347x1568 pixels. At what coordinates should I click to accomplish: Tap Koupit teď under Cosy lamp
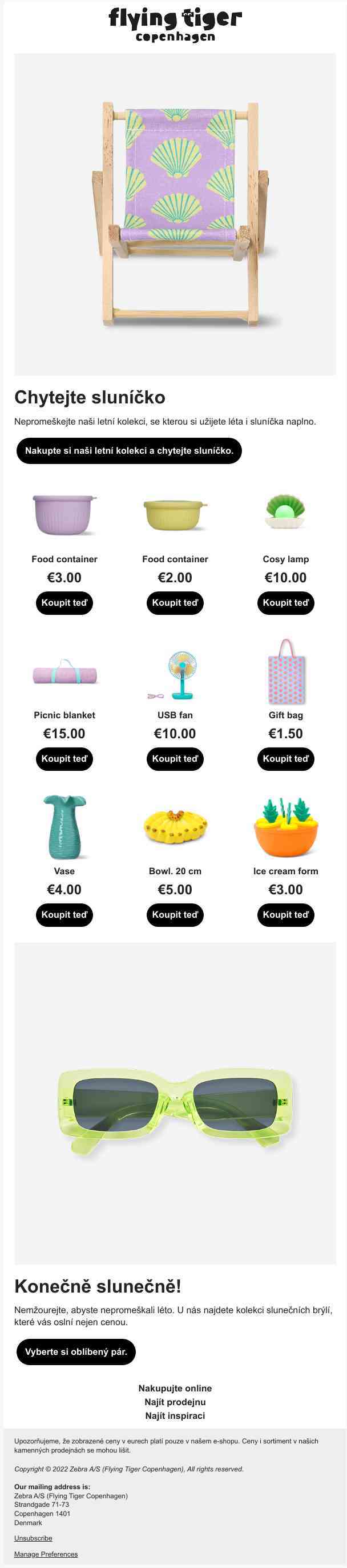point(285,603)
